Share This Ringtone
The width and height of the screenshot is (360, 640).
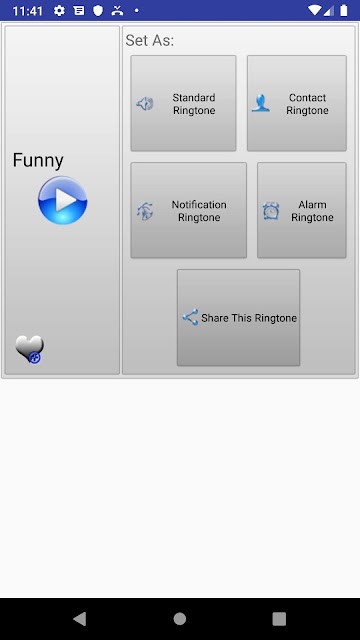[238, 318]
